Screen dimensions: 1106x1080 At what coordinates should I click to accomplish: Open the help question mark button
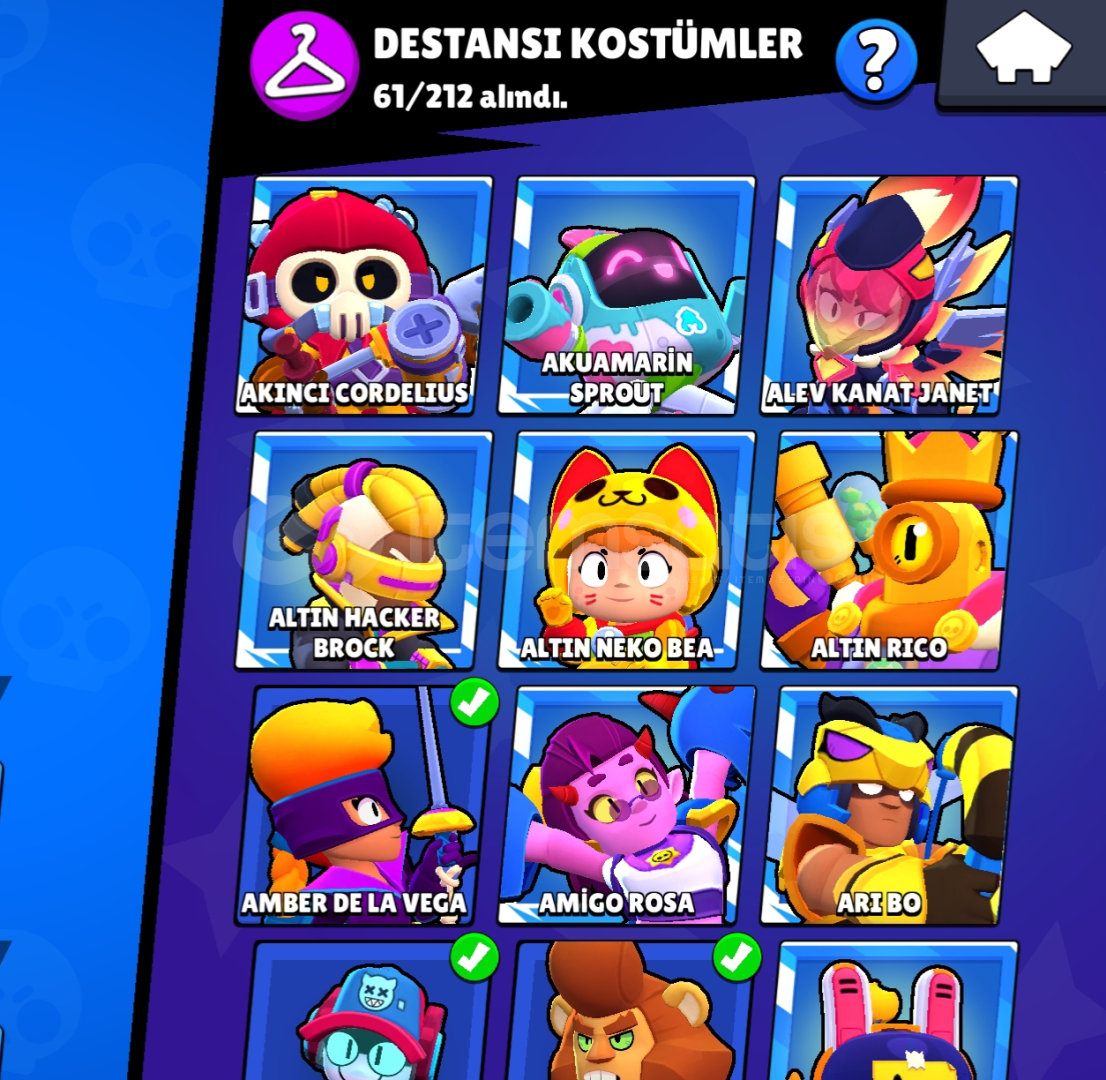876,60
